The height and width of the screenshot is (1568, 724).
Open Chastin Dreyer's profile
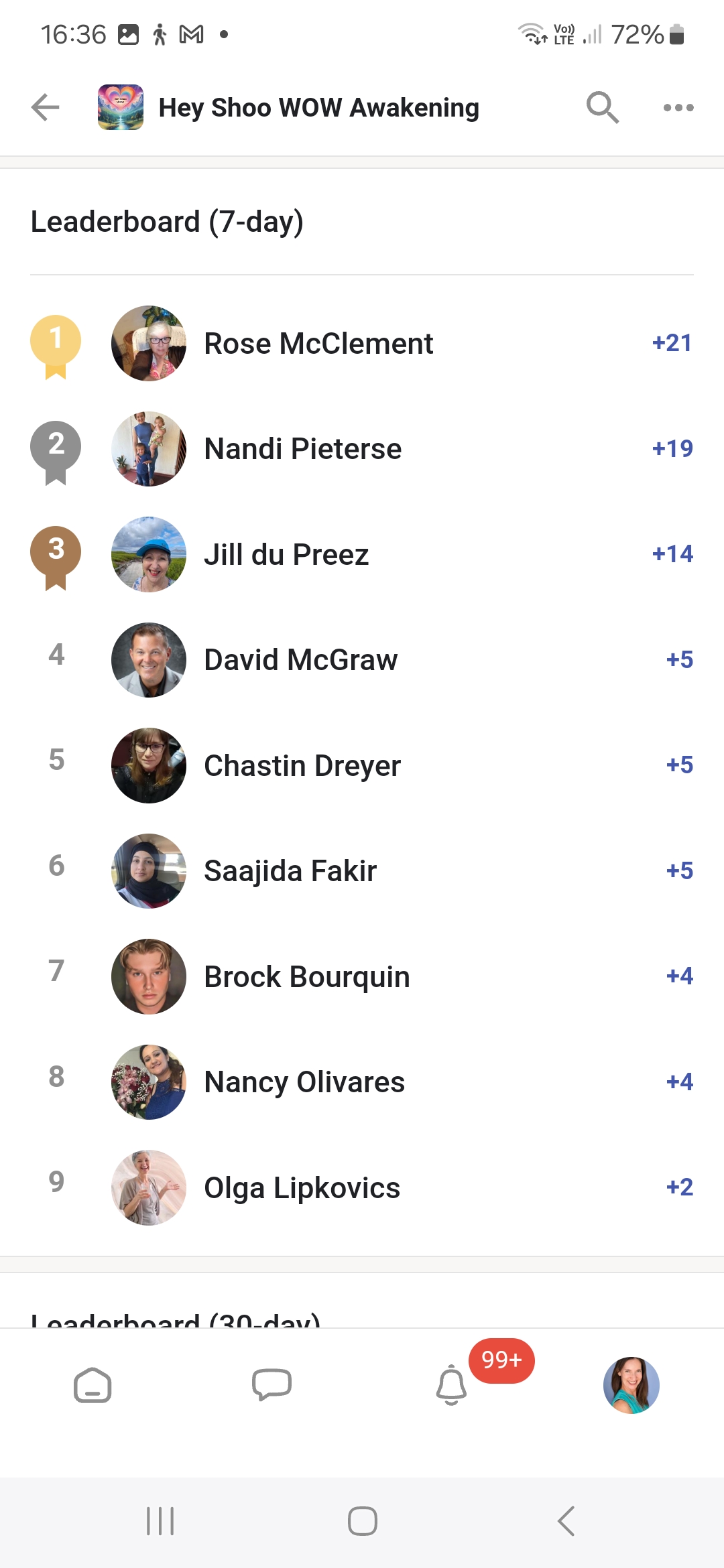pyautogui.click(x=362, y=765)
